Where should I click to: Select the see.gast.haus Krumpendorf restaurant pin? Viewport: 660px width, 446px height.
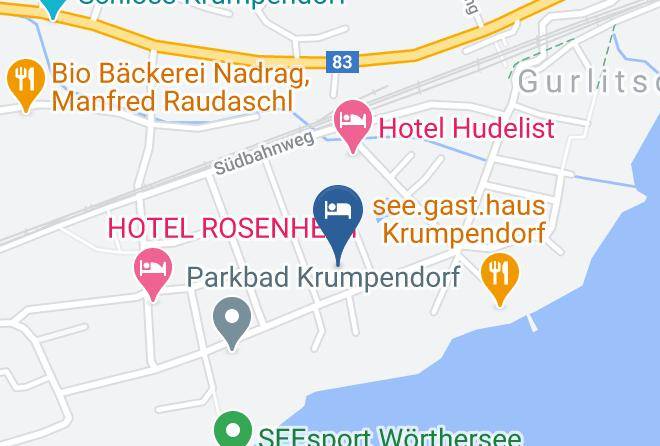[x=500, y=280]
